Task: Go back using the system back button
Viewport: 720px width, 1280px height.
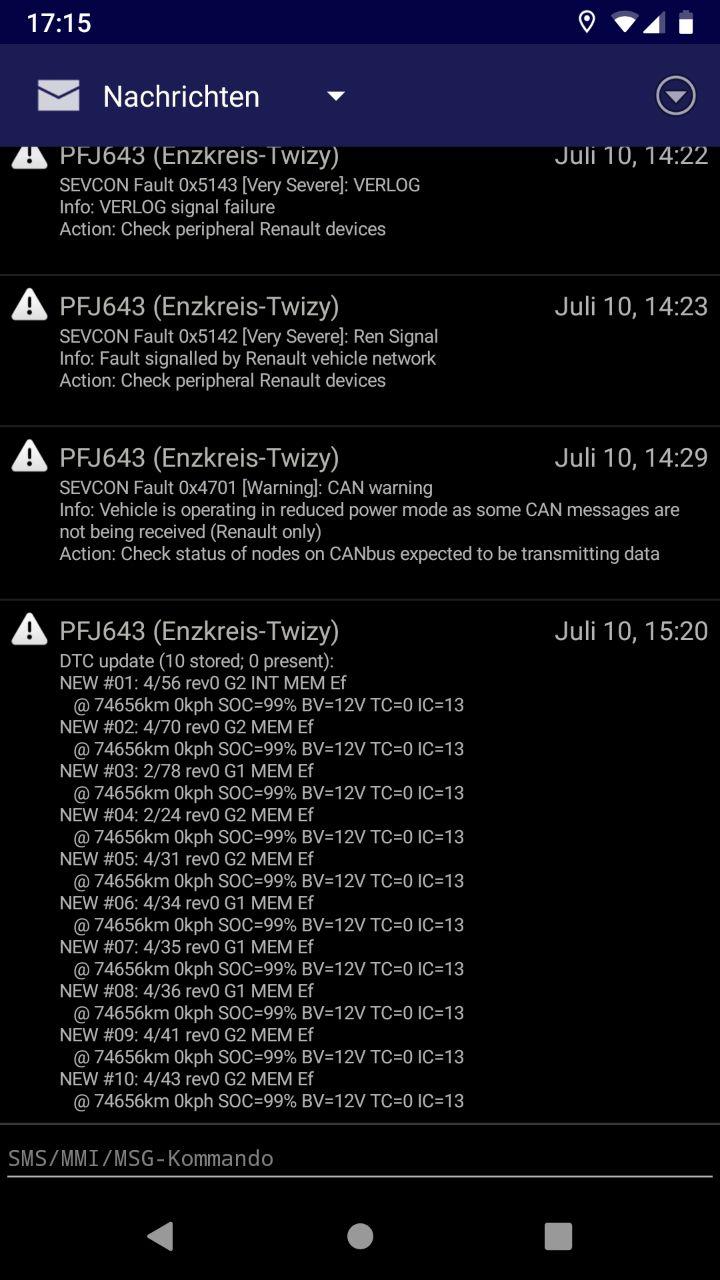Action: (x=160, y=1236)
